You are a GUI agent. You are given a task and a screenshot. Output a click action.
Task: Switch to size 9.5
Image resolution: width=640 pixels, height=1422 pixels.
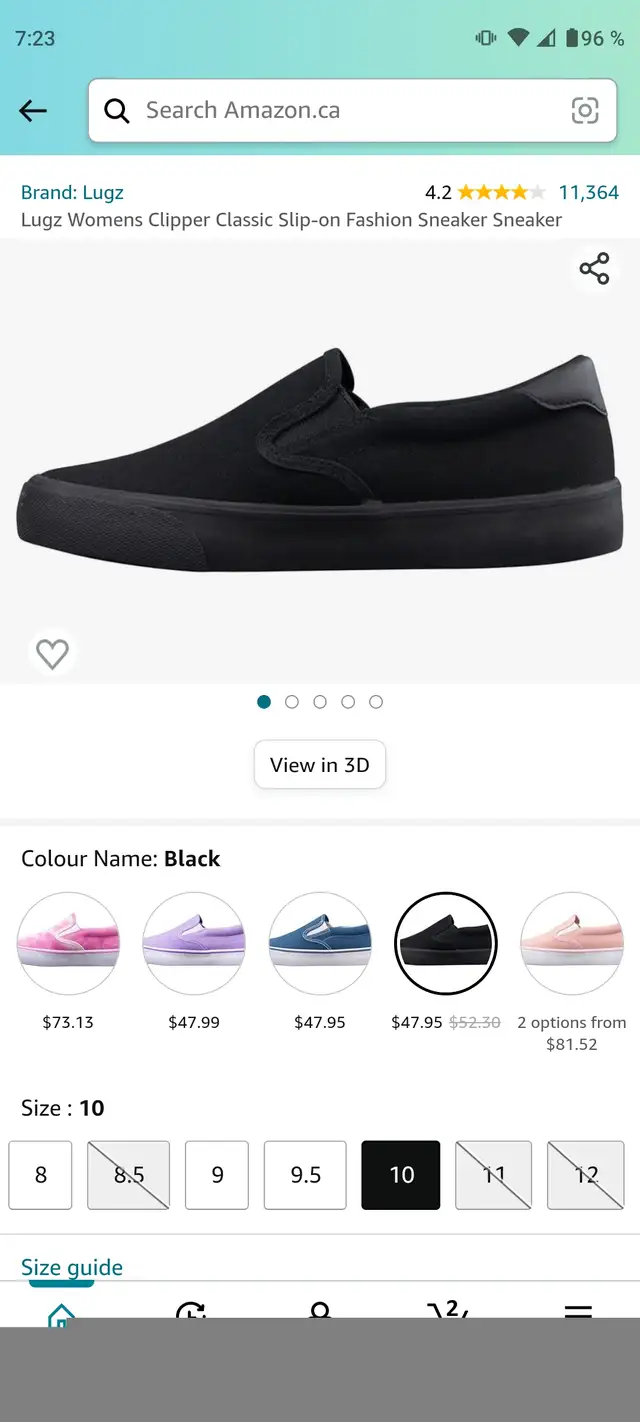[305, 1175]
